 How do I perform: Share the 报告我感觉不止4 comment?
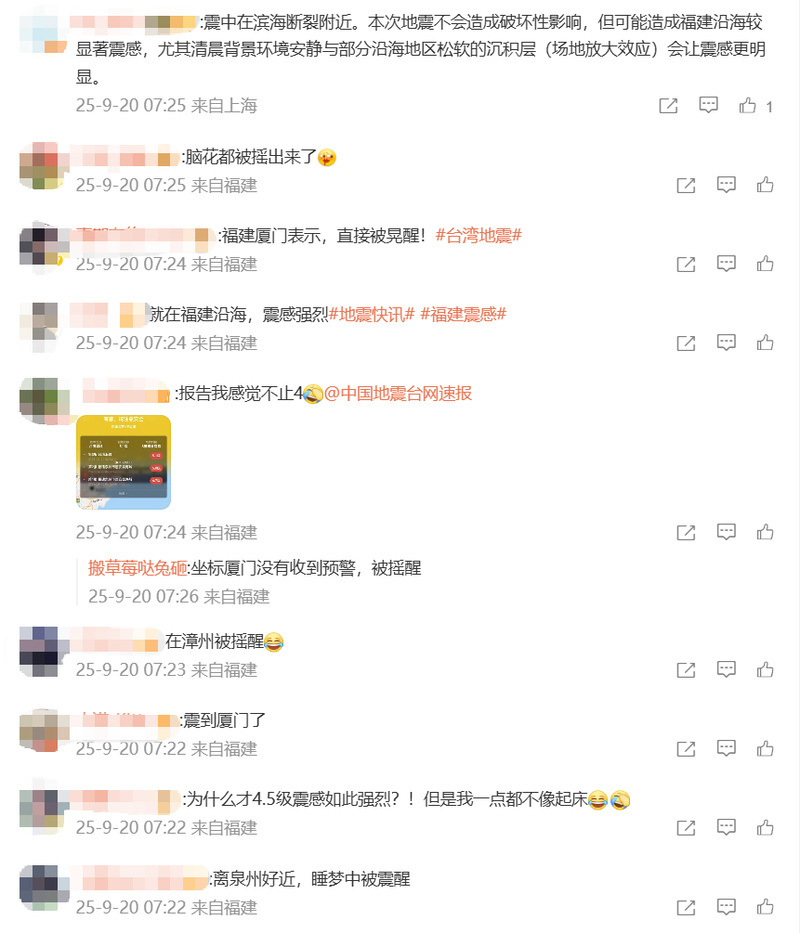coord(686,533)
